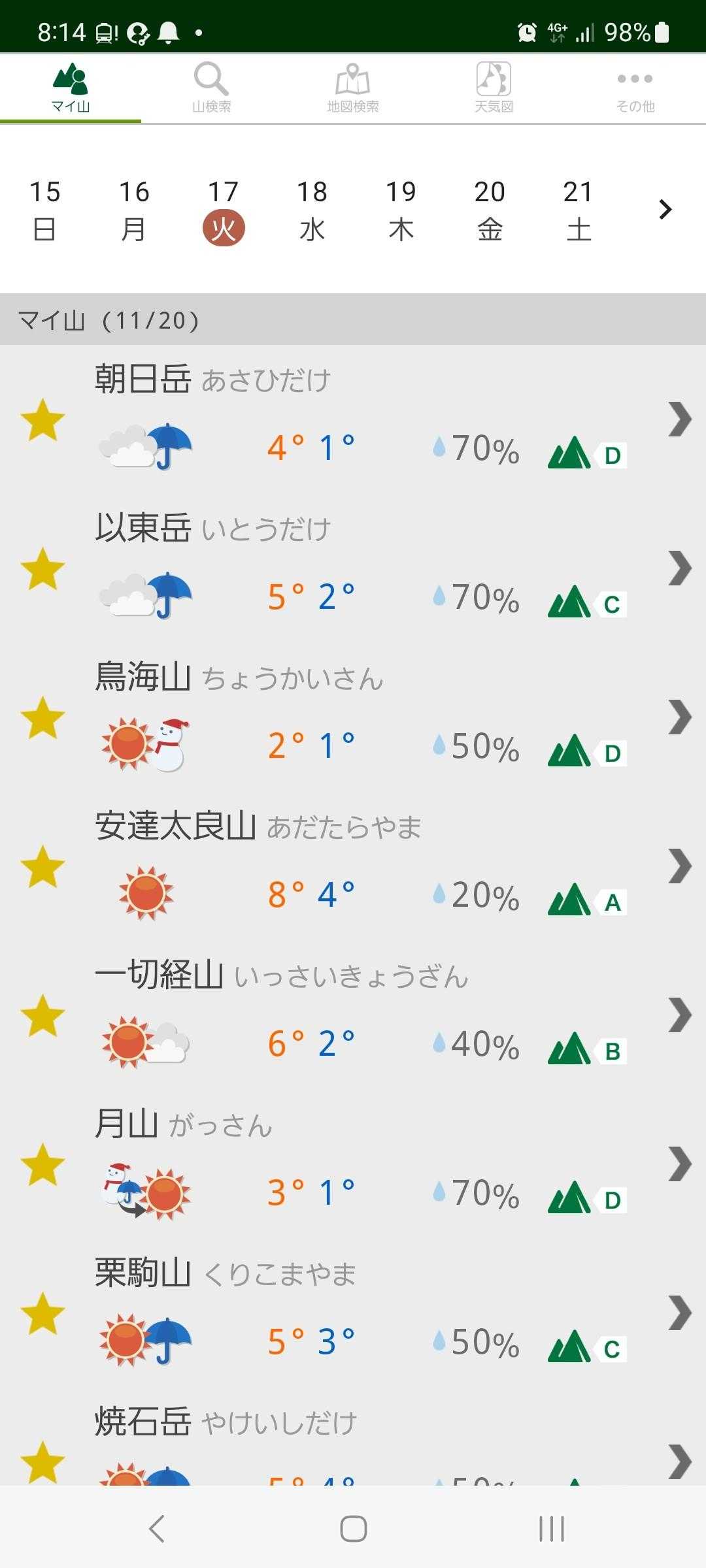
Task: Select date 15 日
Action: 44,210
